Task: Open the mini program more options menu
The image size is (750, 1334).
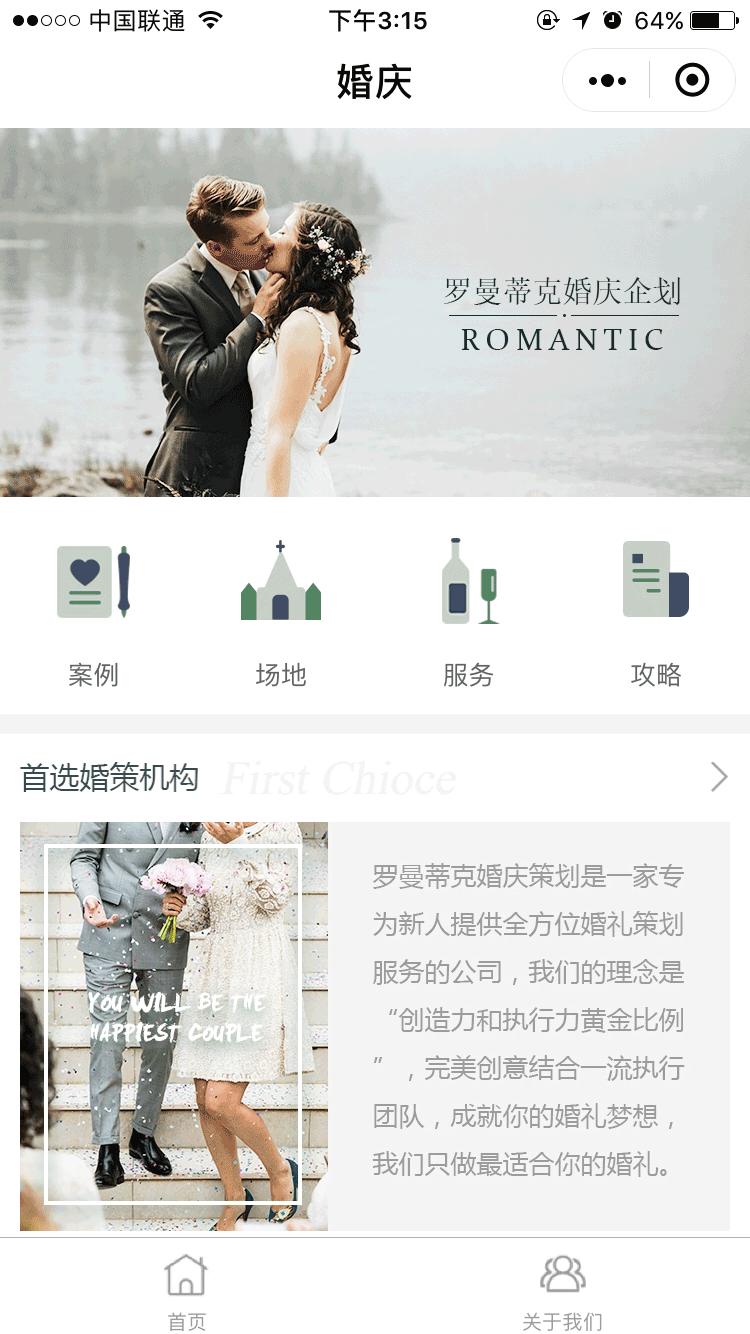Action: (x=606, y=79)
